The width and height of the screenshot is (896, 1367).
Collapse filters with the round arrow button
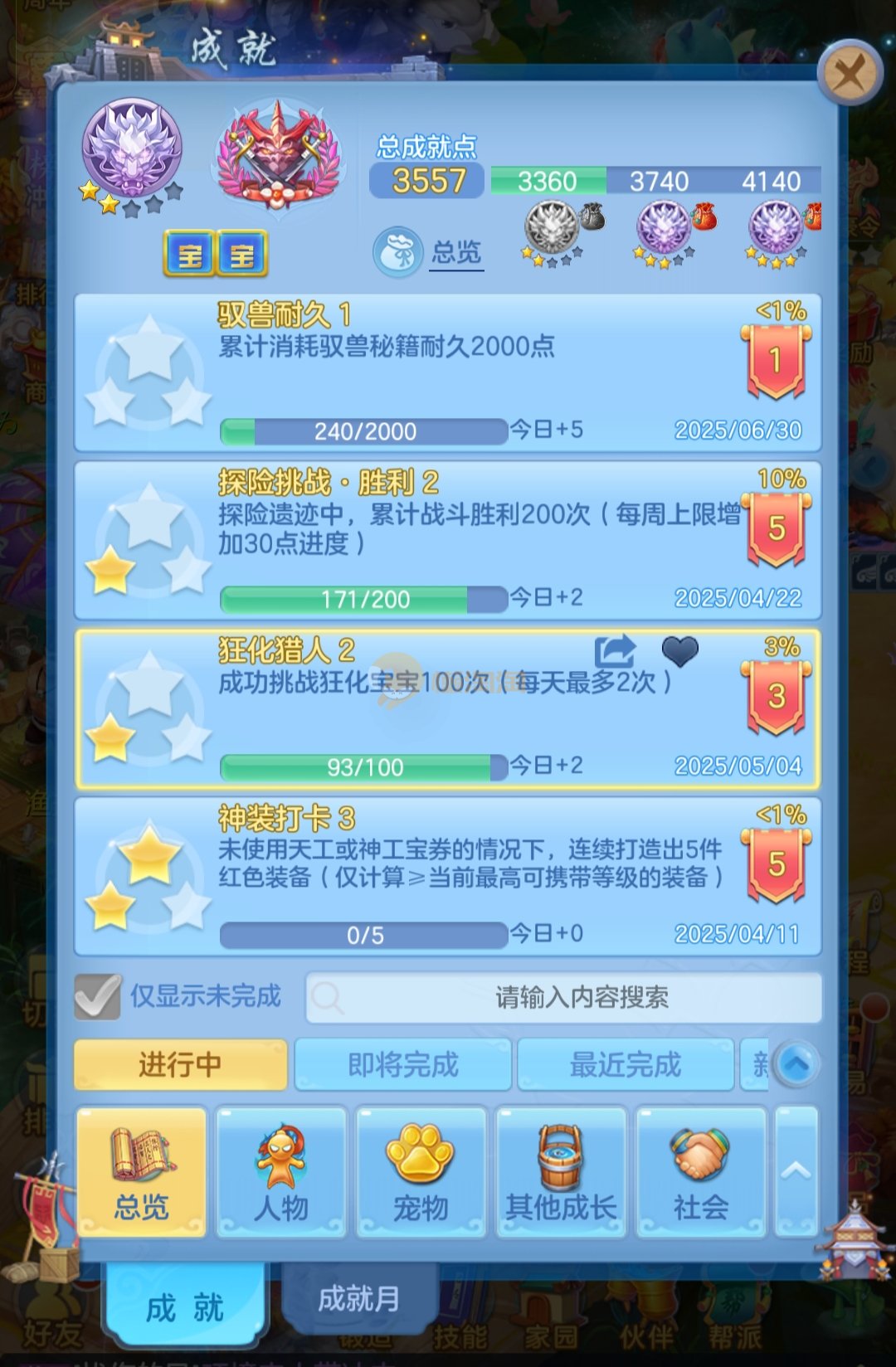796,1064
